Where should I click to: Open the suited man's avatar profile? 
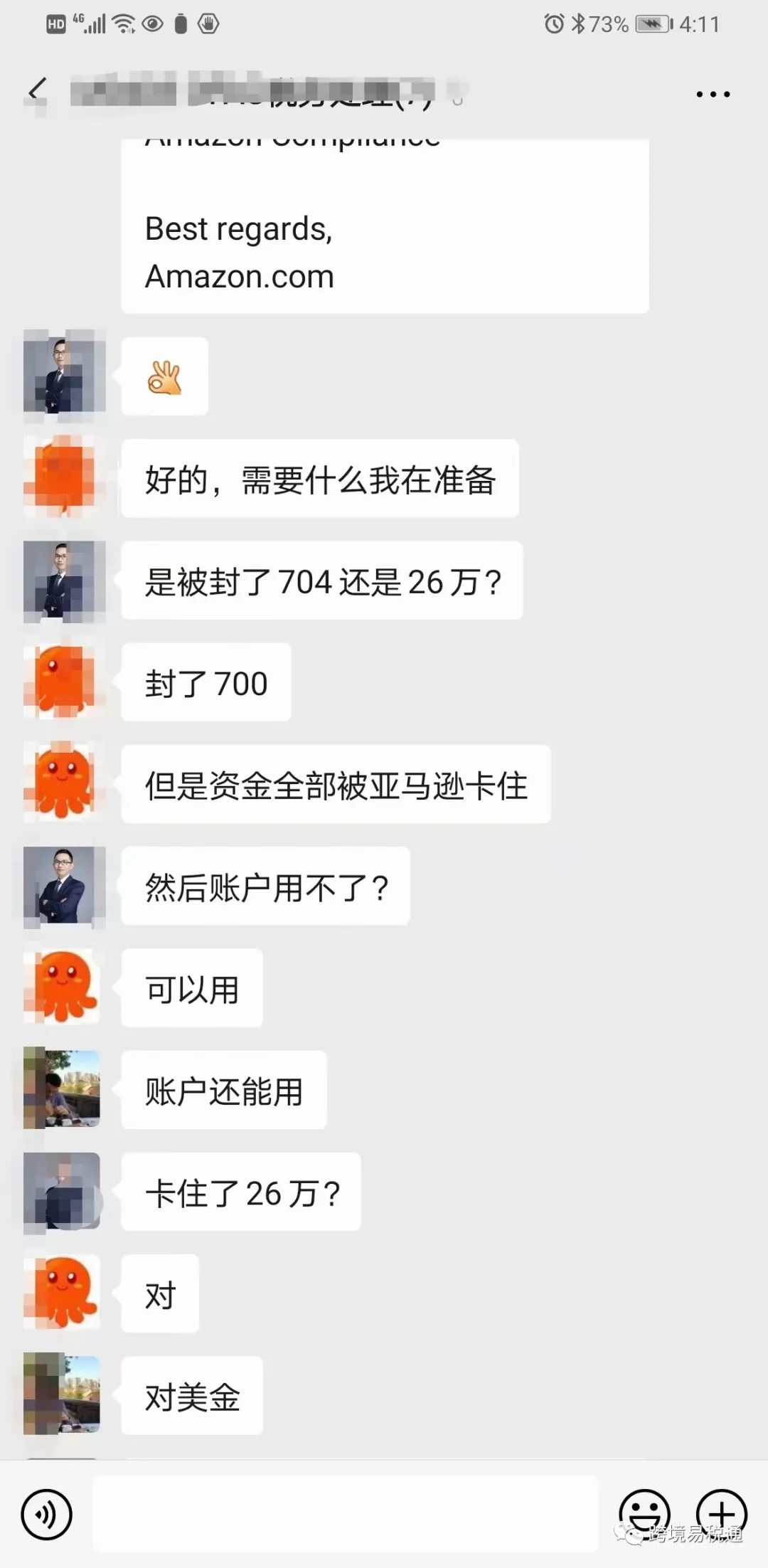click(63, 887)
